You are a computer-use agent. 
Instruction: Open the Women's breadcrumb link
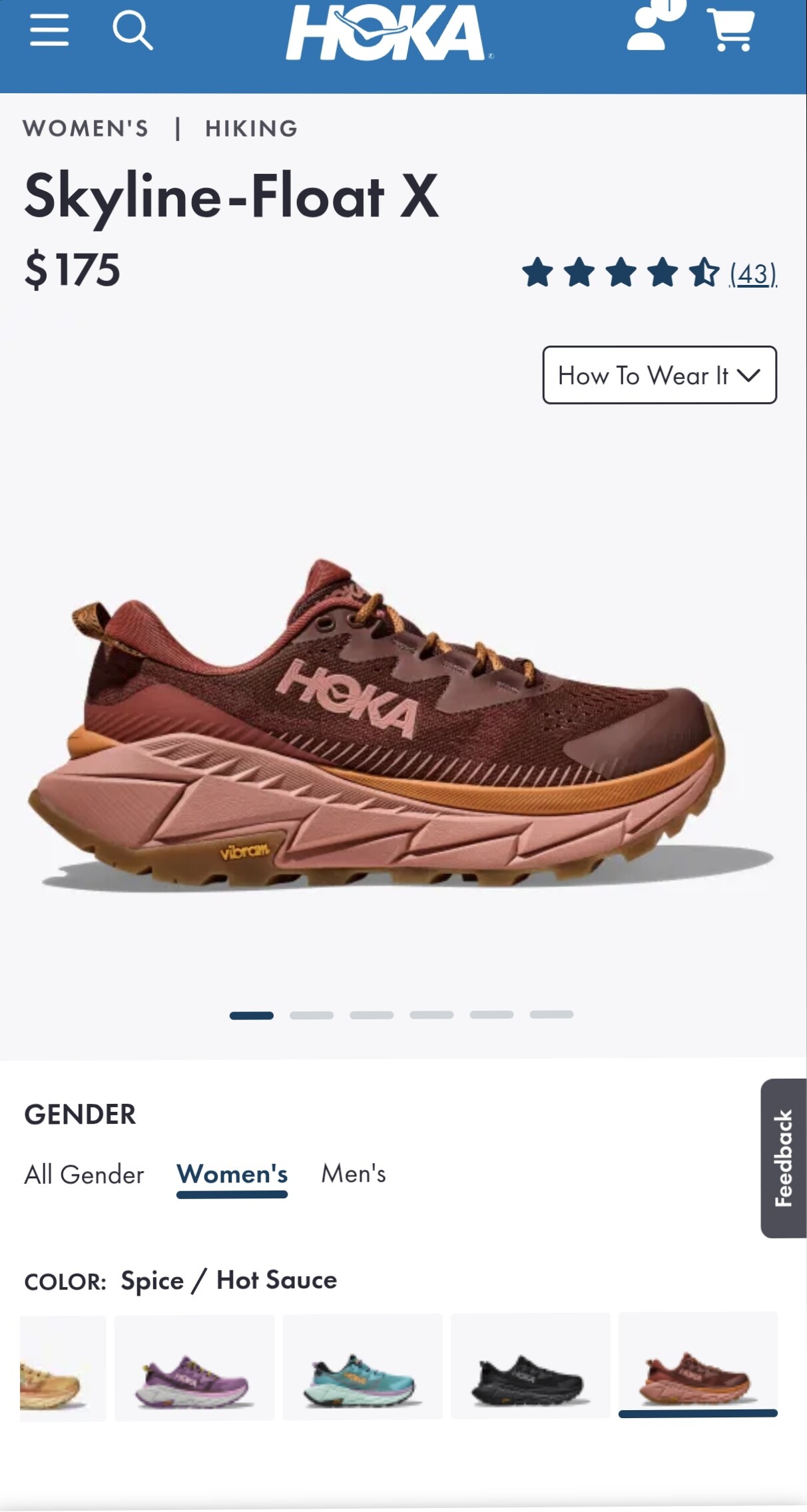[86, 128]
